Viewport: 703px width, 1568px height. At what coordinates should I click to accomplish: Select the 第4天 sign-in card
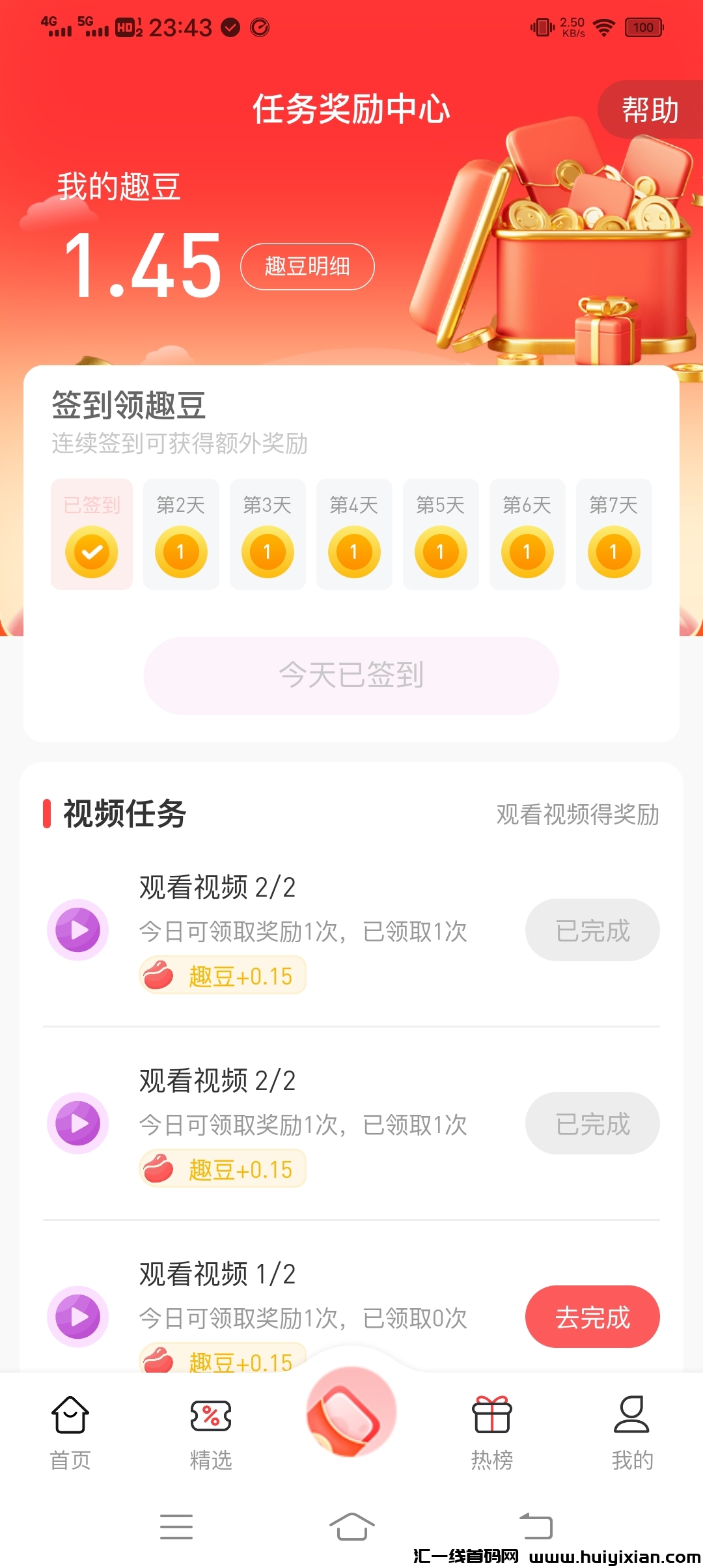(x=354, y=534)
